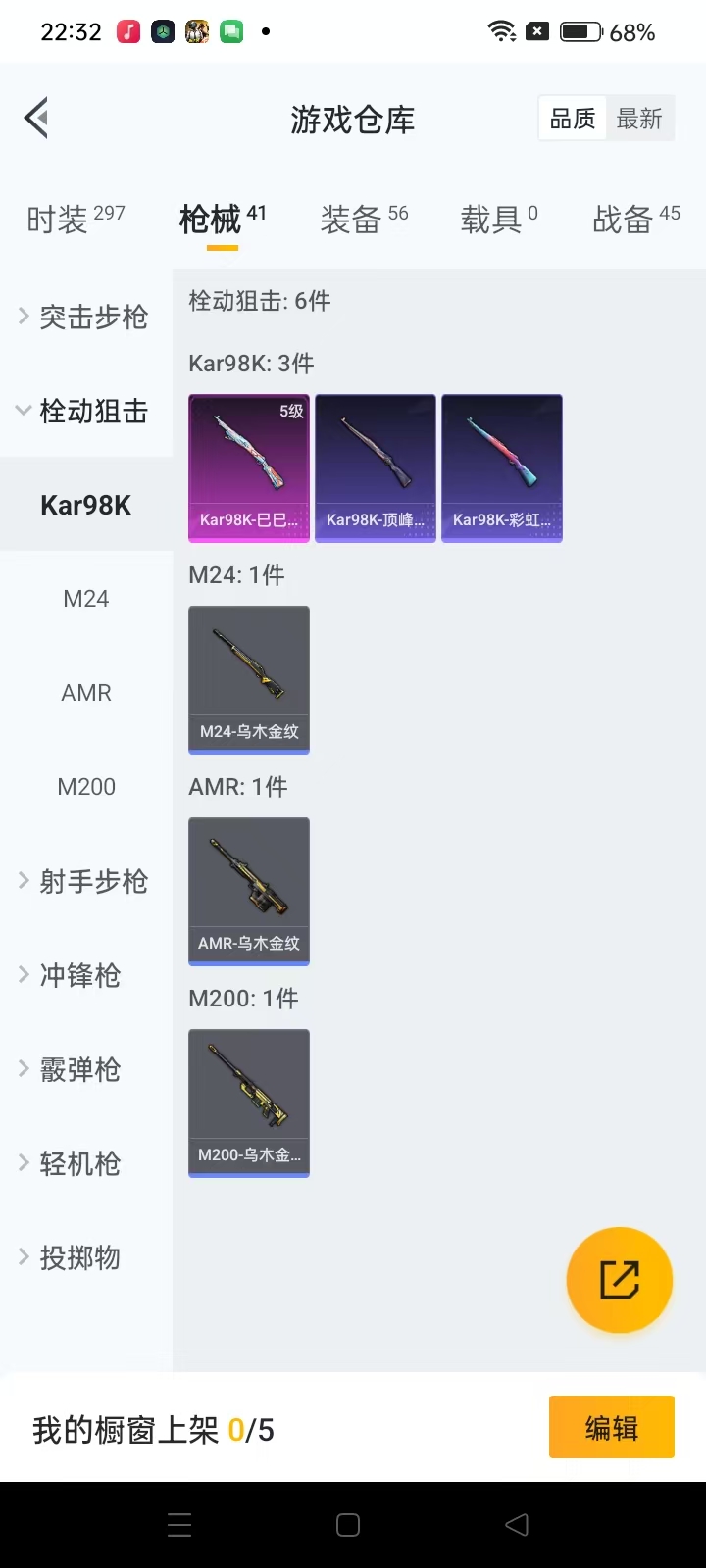Open the Kar98K-彩虹 skin card
Viewport: 706px width, 1568px height.
(x=502, y=467)
